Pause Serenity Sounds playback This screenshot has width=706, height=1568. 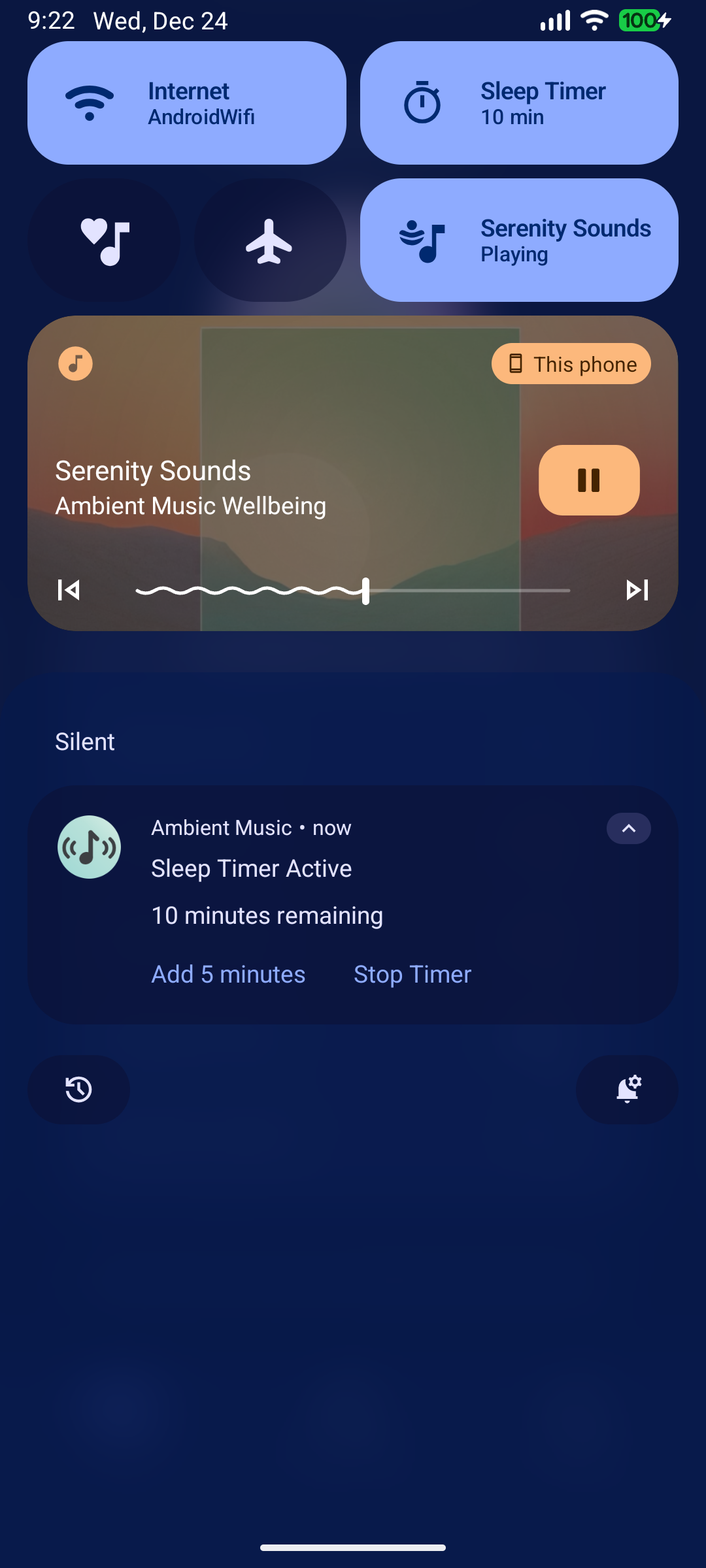[x=588, y=480]
